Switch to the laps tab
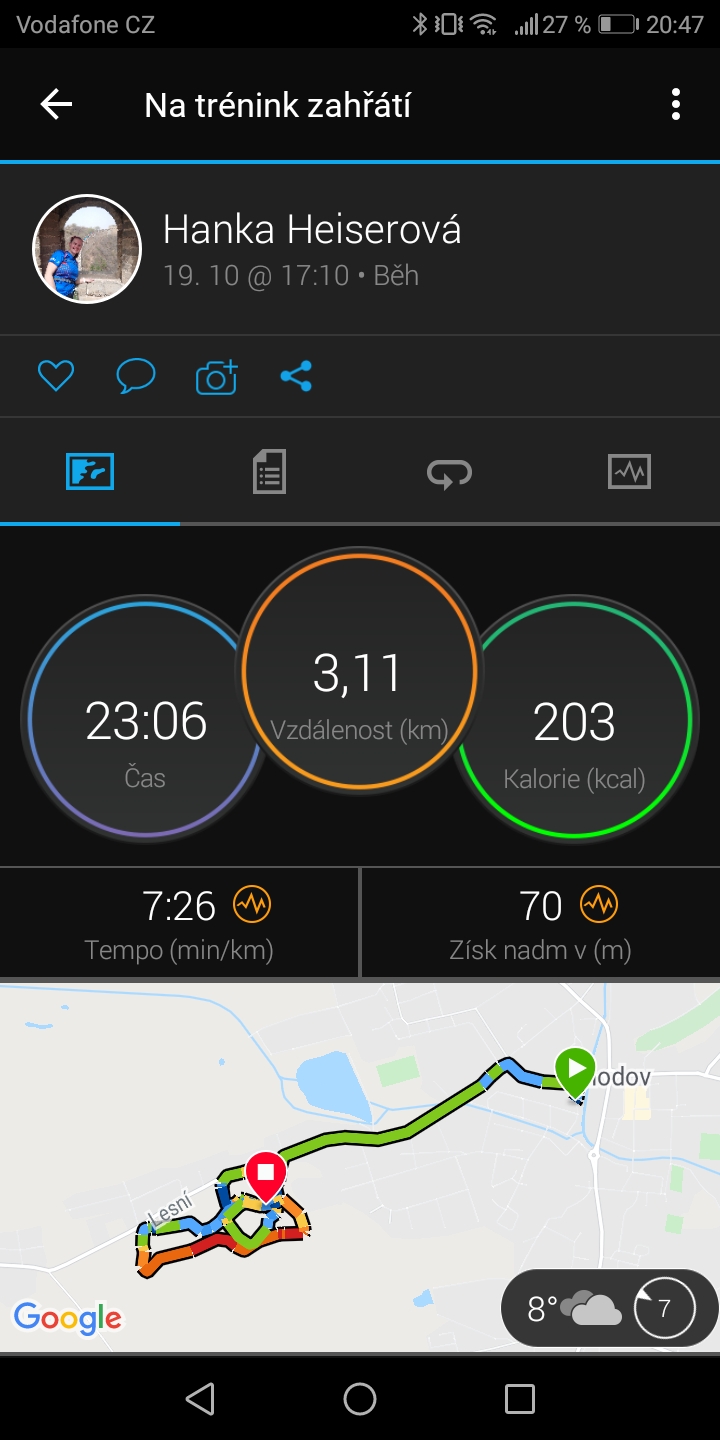The width and height of the screenshot is (720, 1440). coord(450,471)
